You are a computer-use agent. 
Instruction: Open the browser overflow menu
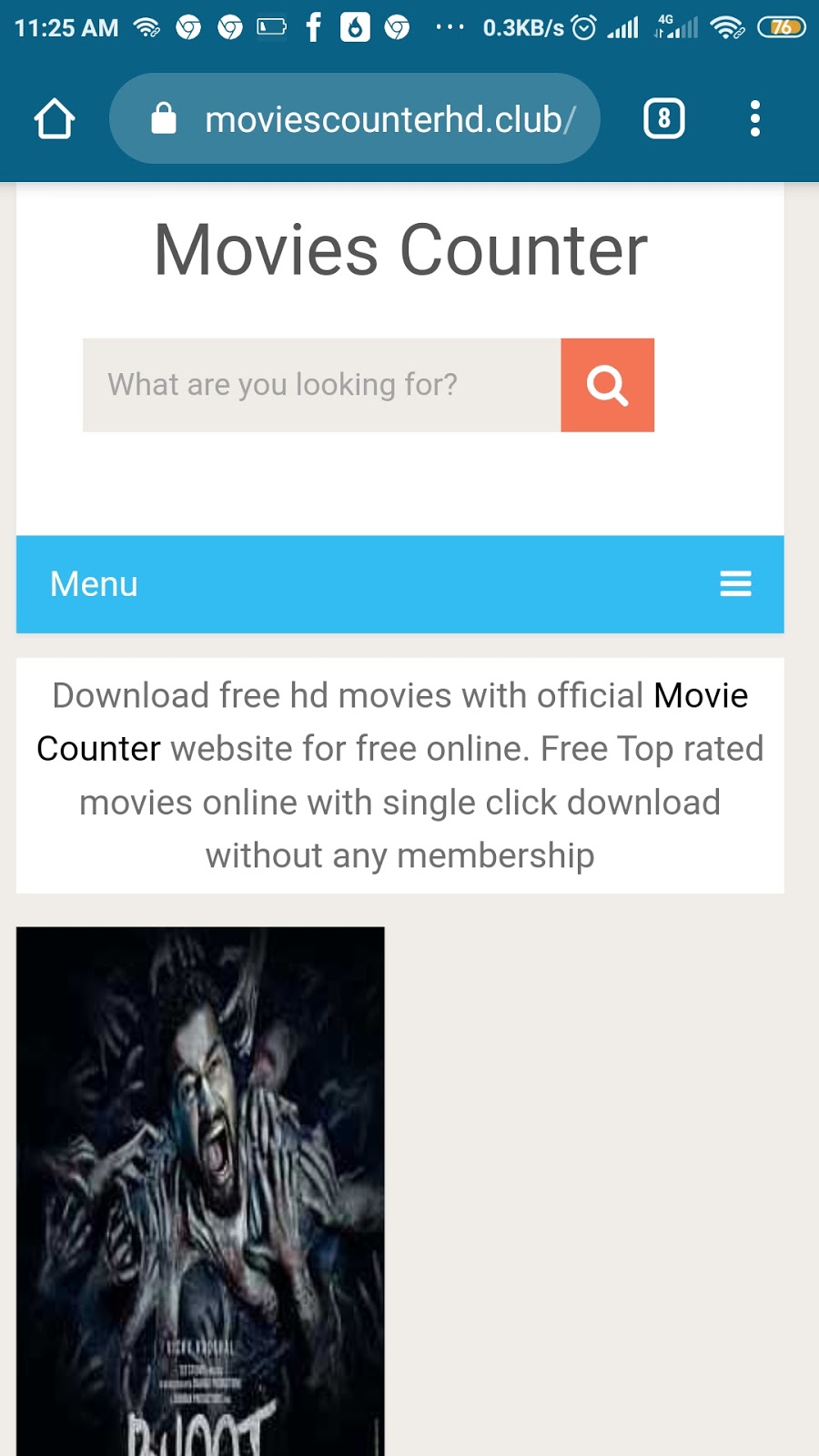pyautogui.click(x=754, y=119)
